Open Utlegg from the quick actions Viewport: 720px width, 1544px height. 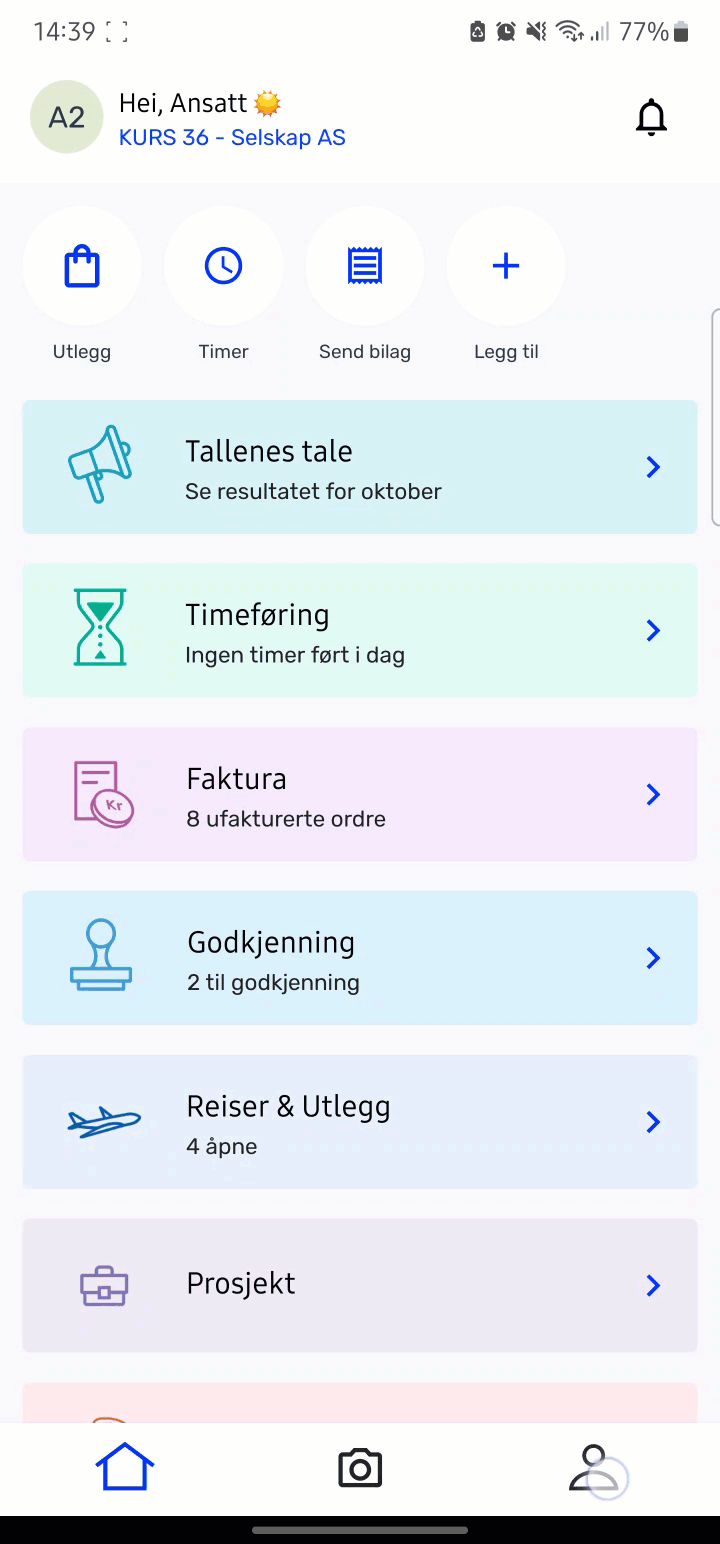81,266
